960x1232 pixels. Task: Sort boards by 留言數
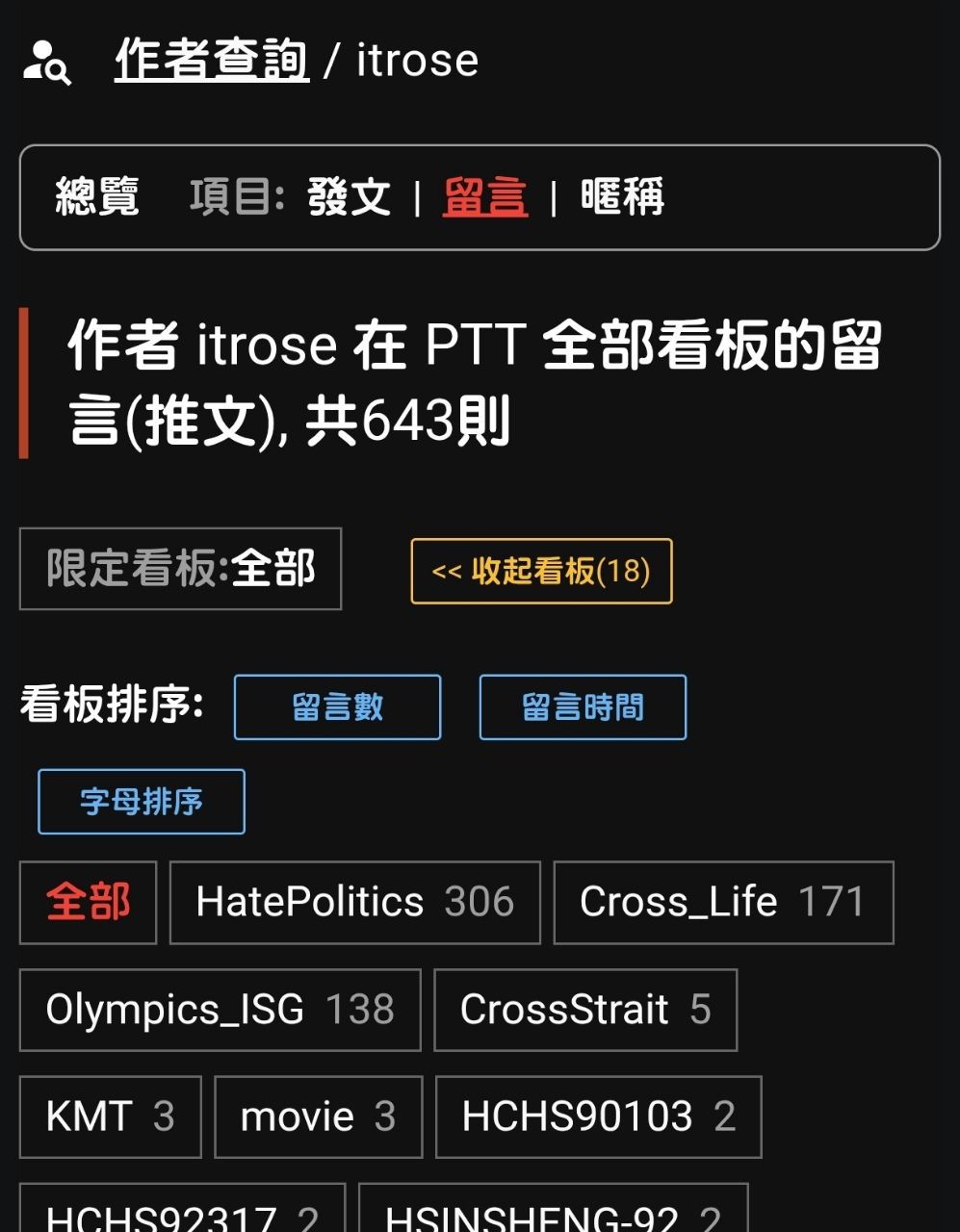[337, 707]
